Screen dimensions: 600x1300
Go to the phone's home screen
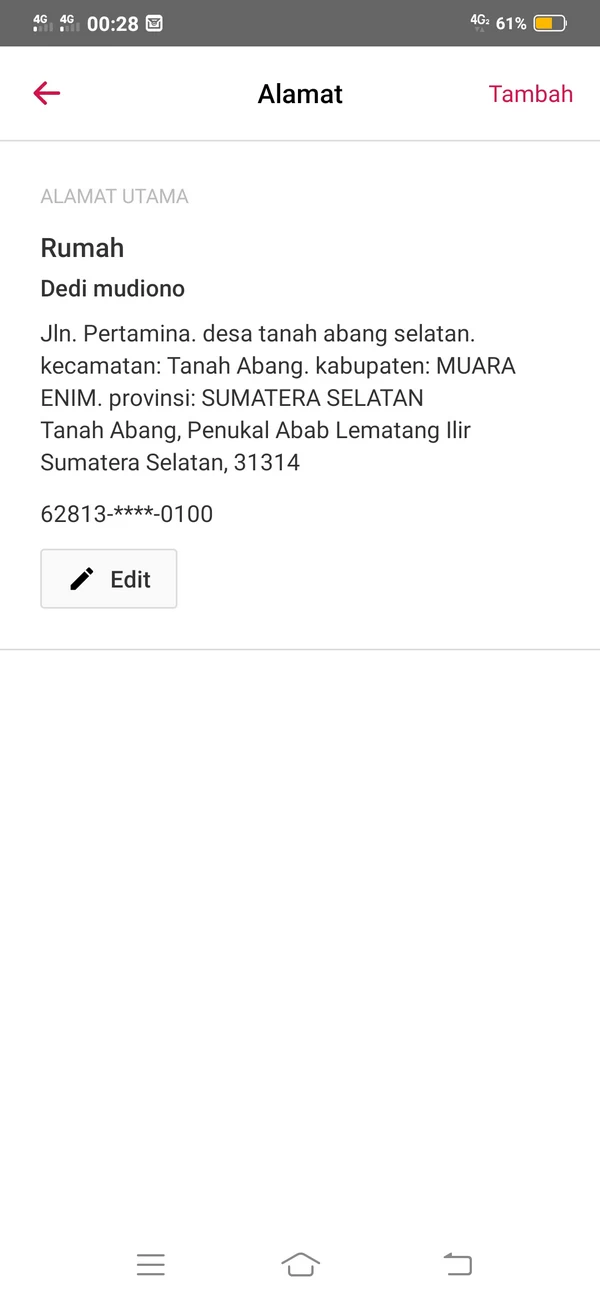pyautogui.click(x=301, y=1264)
